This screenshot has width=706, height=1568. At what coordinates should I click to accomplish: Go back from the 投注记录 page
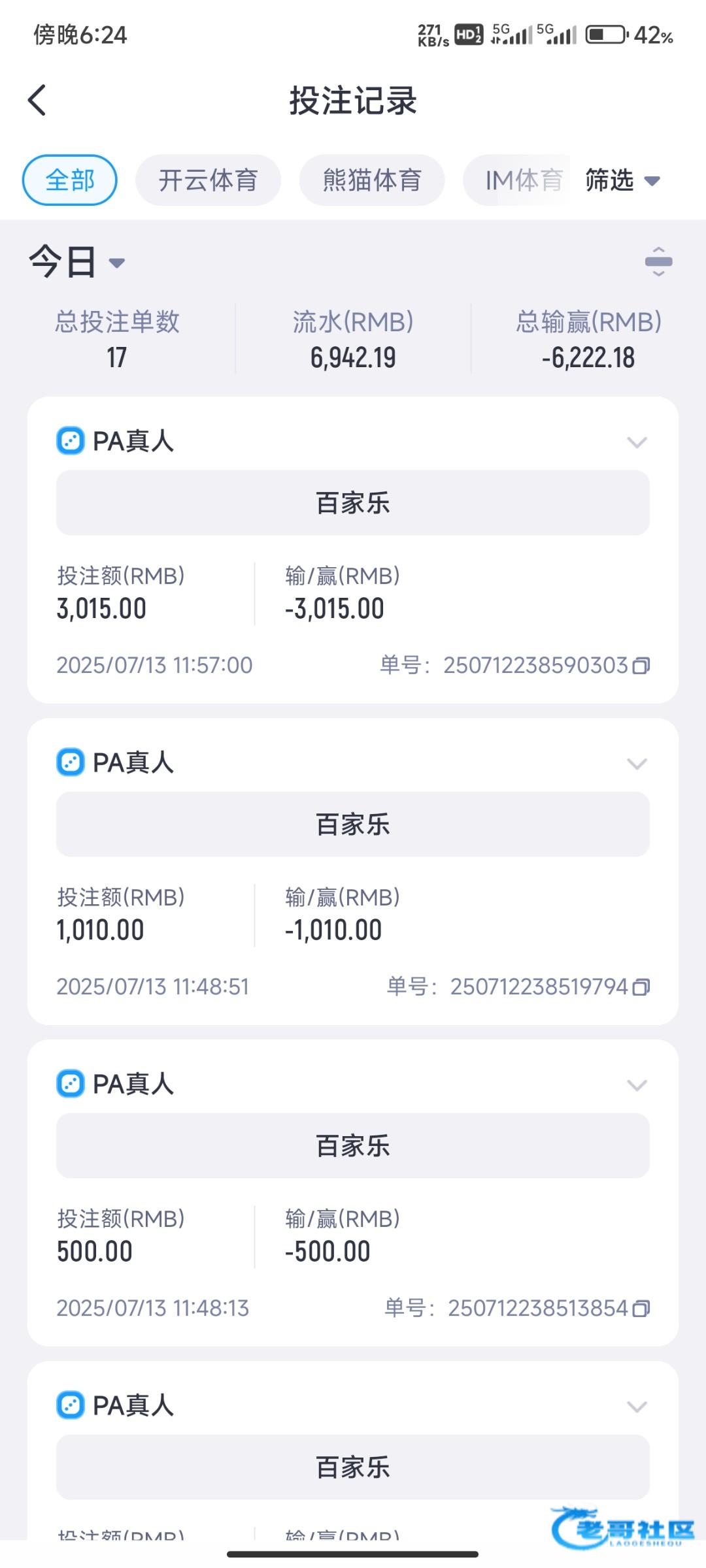click(37, 100)
